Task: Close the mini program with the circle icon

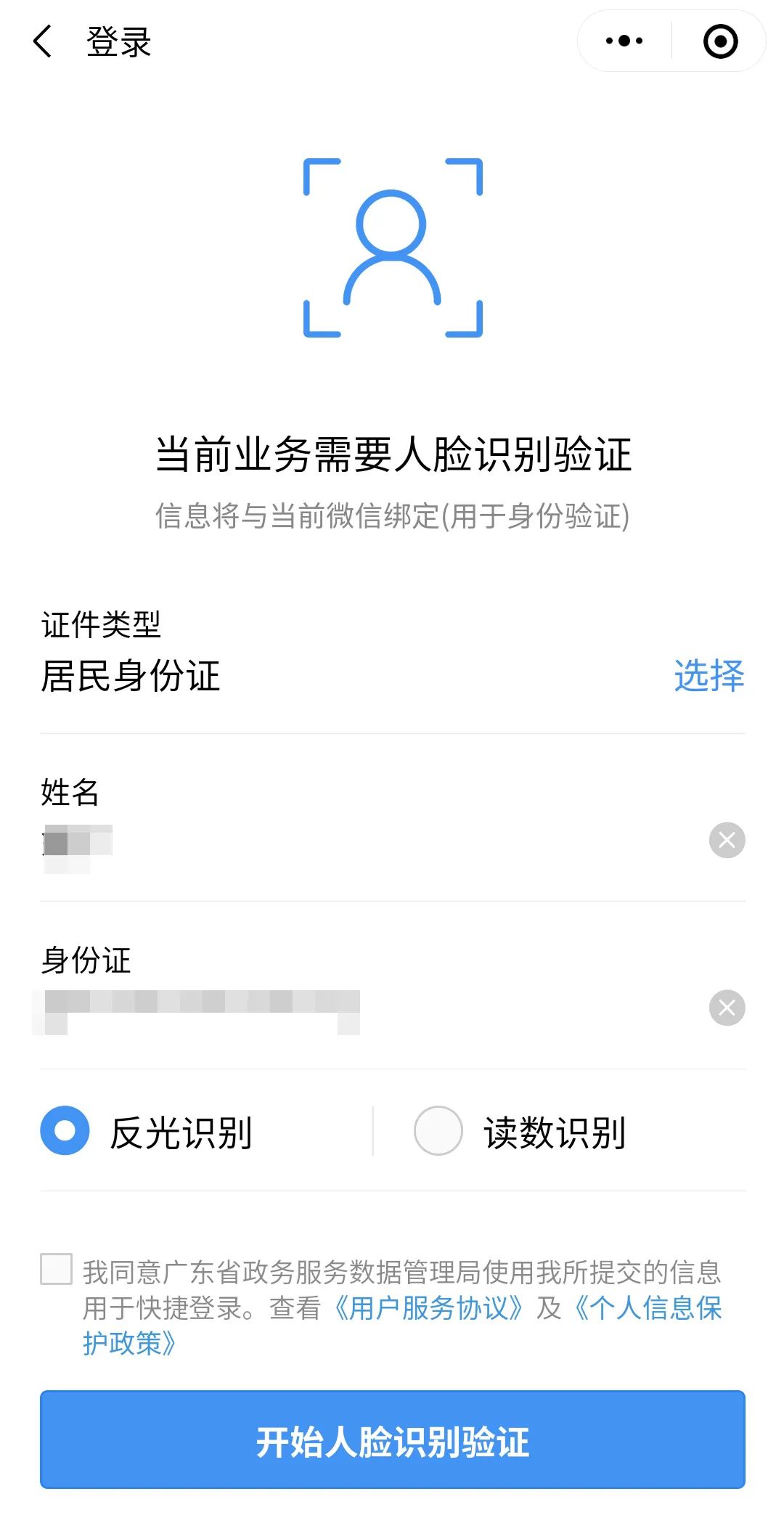Action: (x=720, y=41)
